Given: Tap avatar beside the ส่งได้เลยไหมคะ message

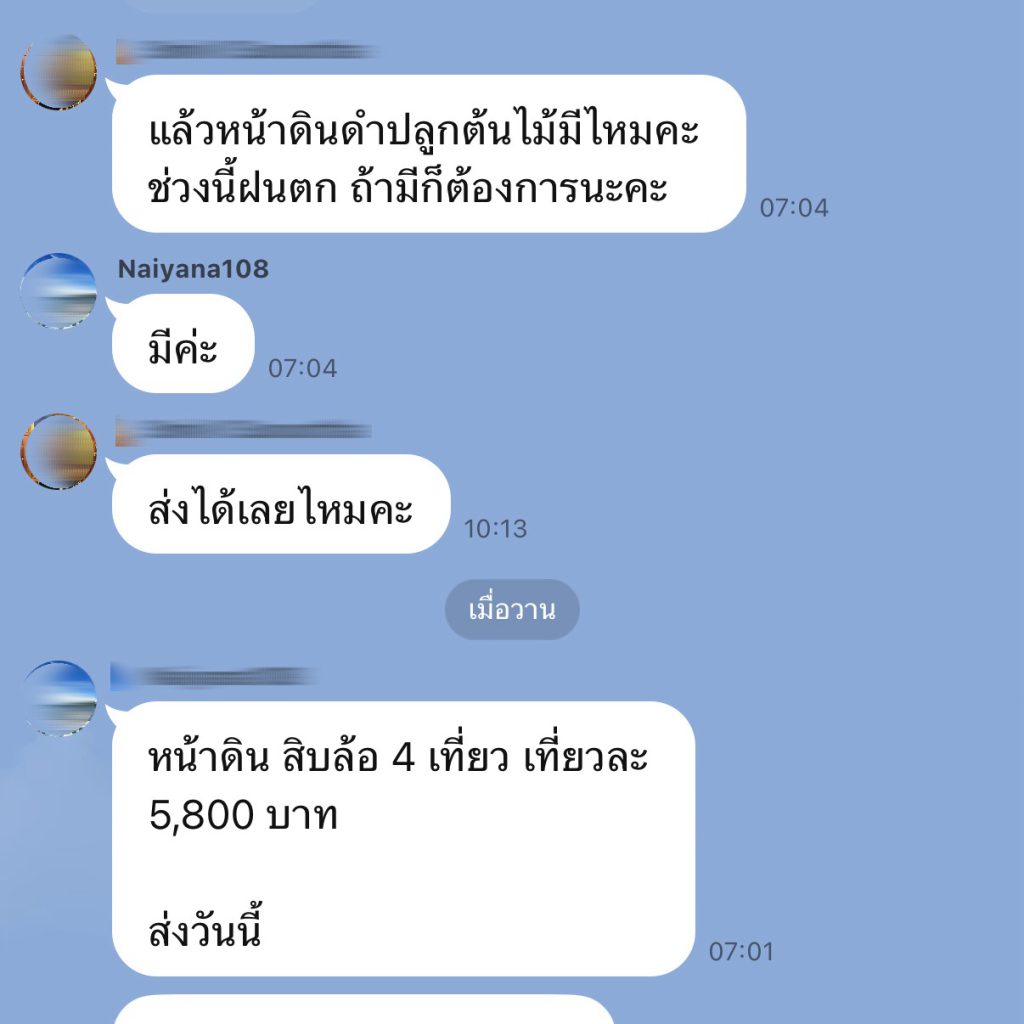Looking at the screenshot, I should (x=58, y=451).
